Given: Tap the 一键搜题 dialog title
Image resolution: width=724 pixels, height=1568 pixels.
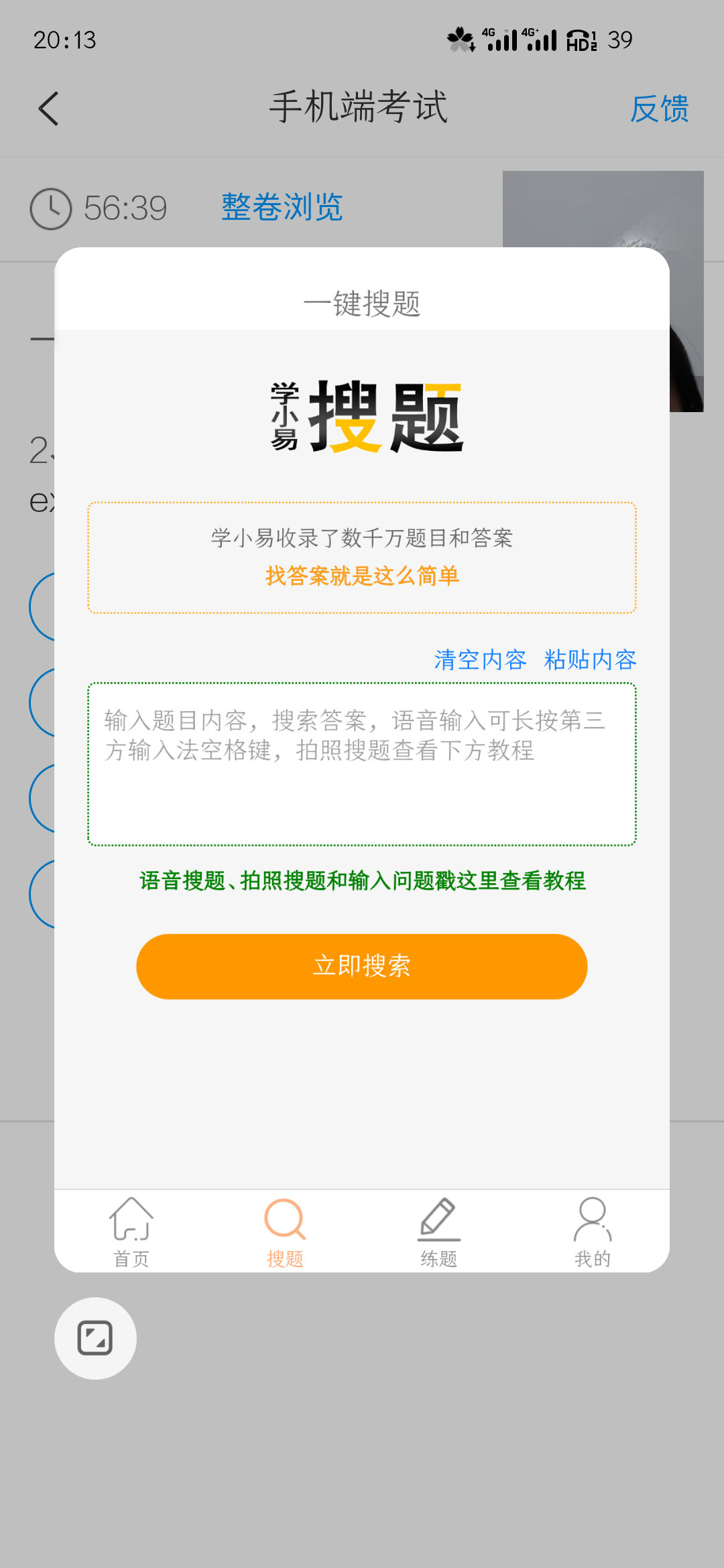Looking at the screenshot, I should pos(364,303).
